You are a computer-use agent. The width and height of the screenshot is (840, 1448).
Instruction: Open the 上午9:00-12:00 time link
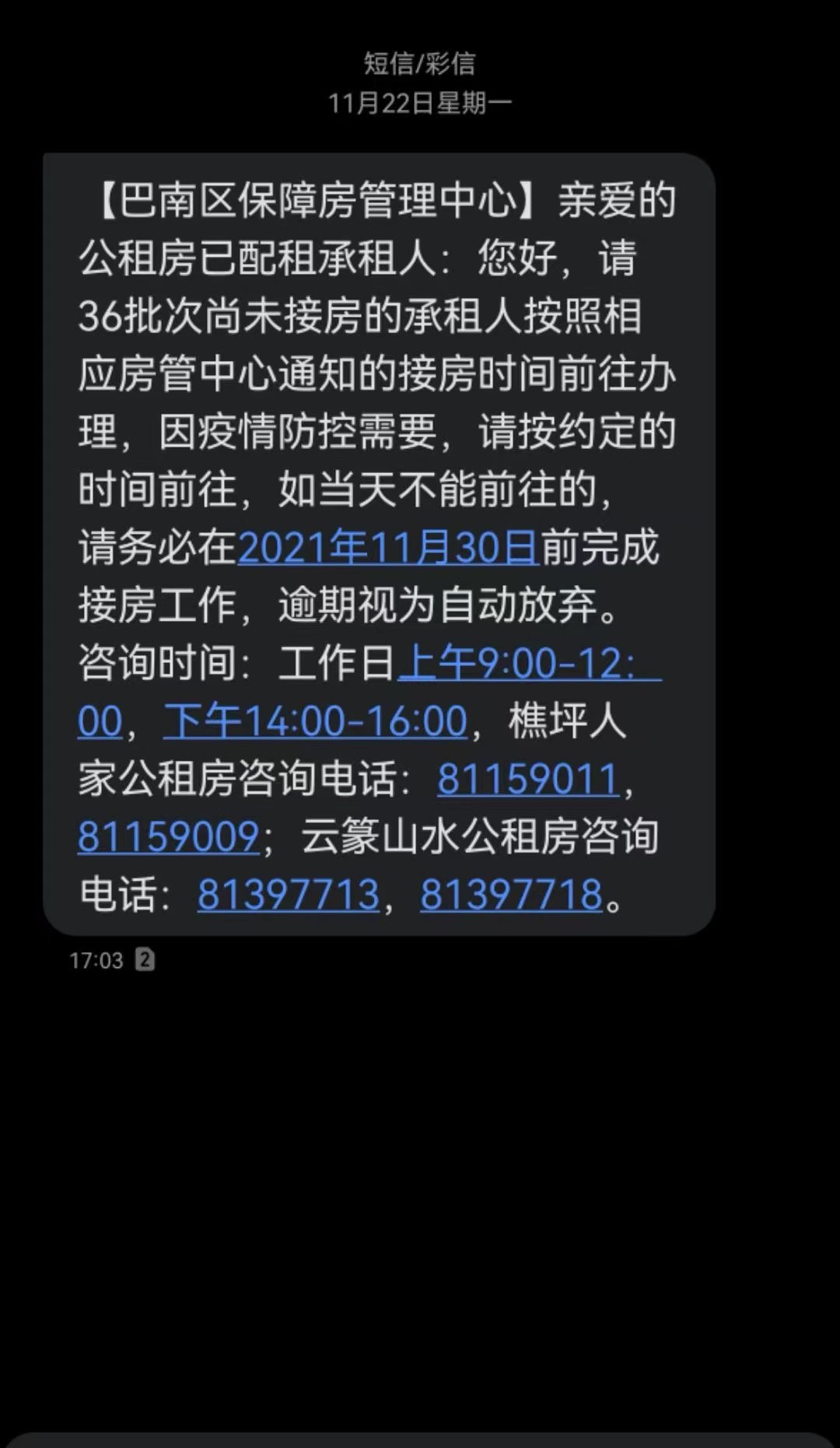(x=529, y=663)
